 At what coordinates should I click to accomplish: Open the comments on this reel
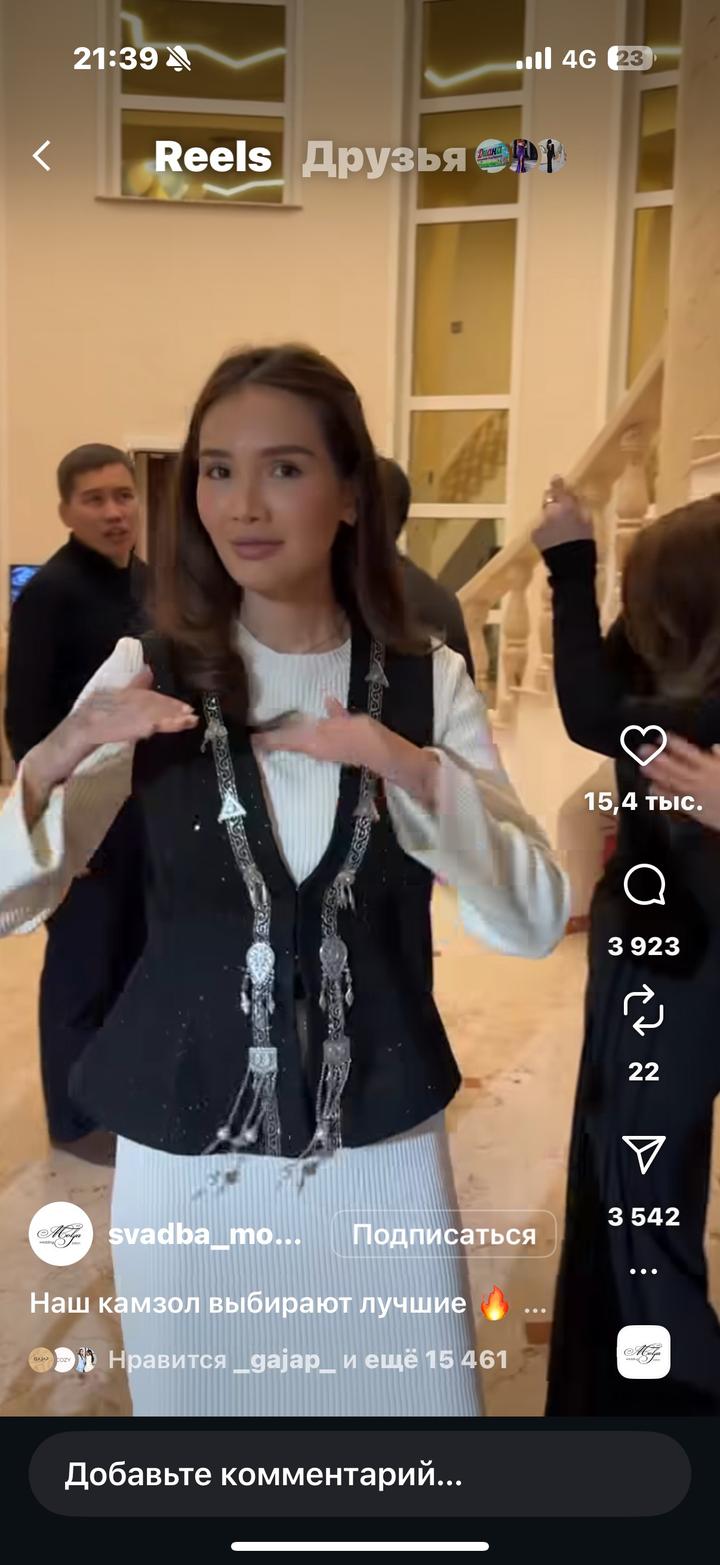[x=643, y=886]
